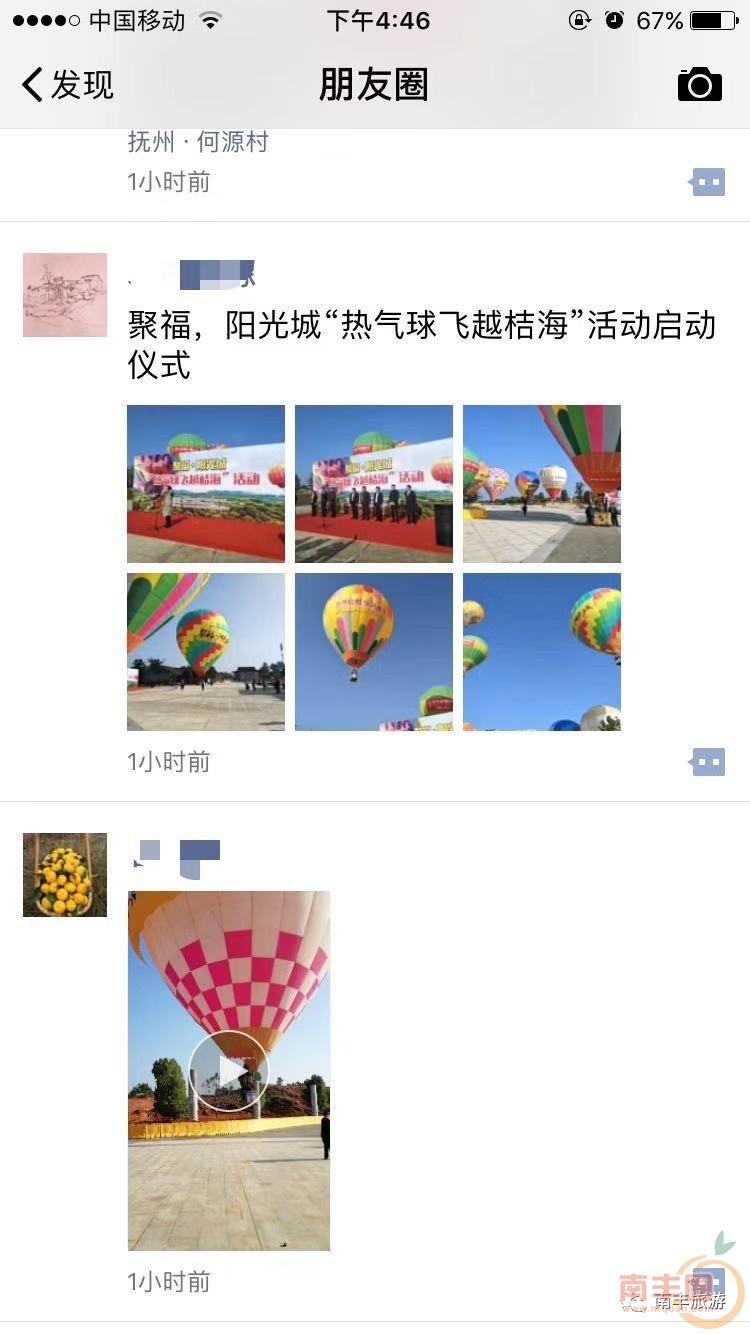Play the pink checkered balloon video
Screen dimensions: 750x1334
tap(229, 1071)
